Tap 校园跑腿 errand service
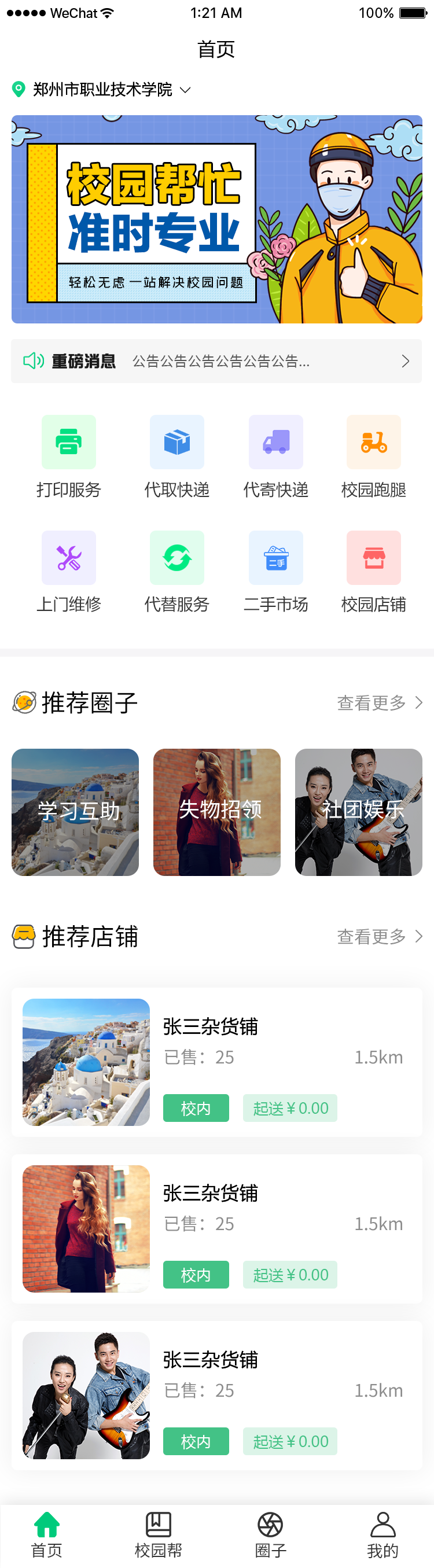Screen dimensions: 434x1568 pos(374,457)
